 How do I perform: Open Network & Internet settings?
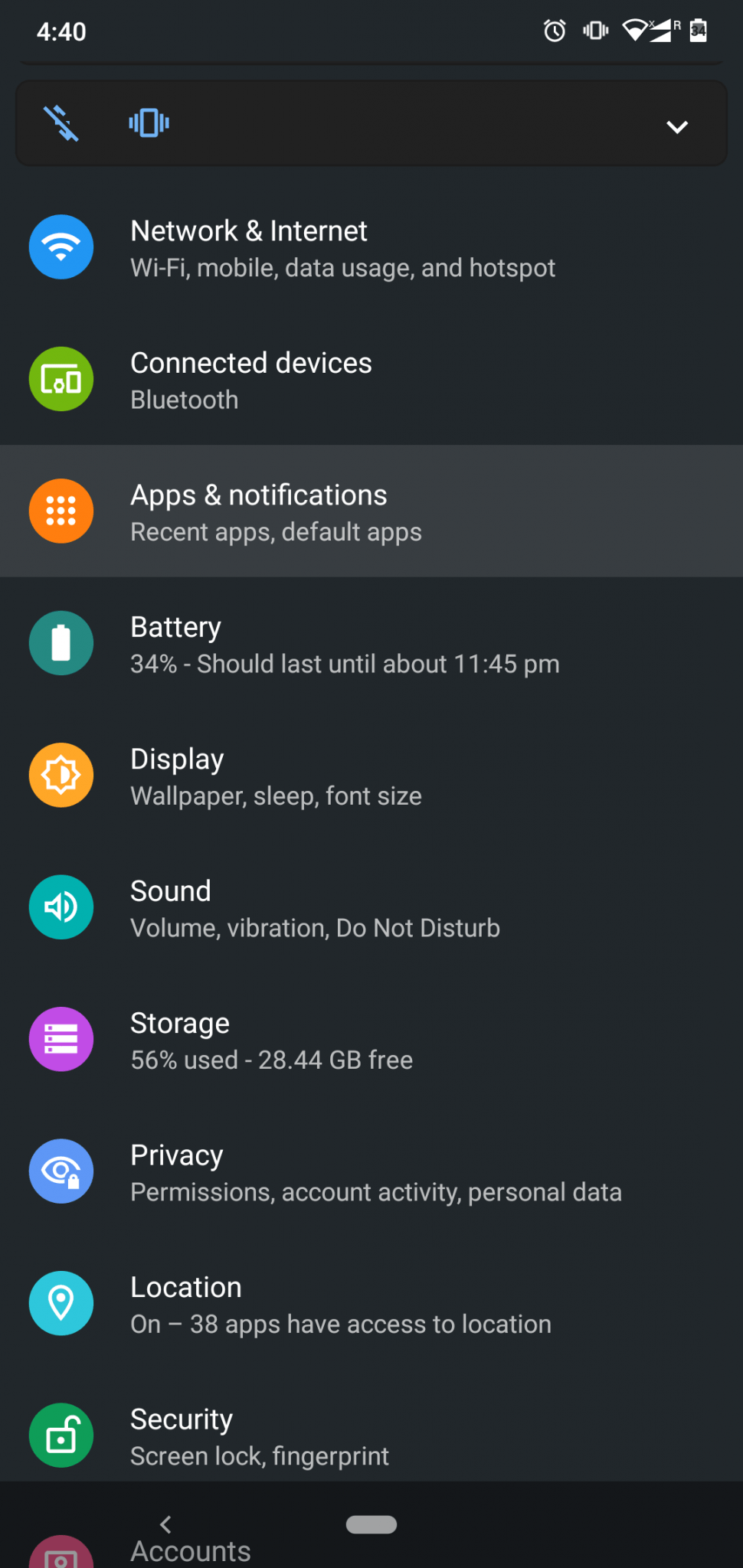(x=343, y=248)
